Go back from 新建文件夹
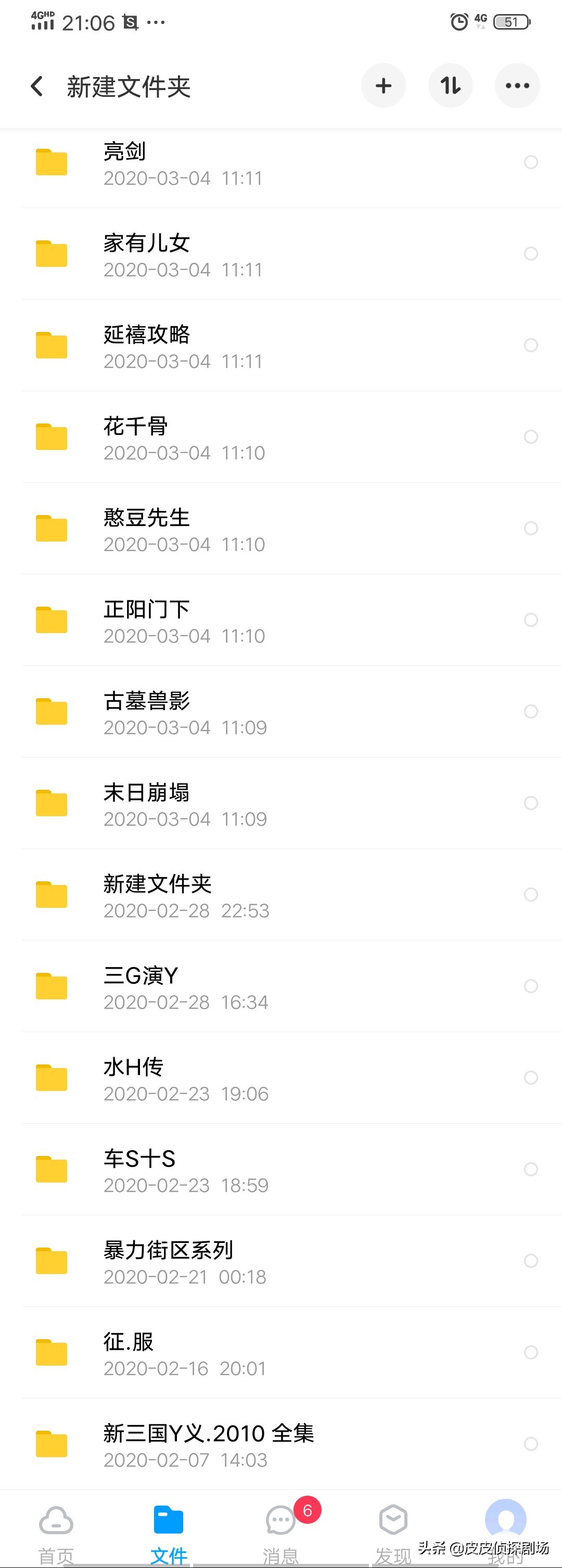The height and width of the screenshot is (1568, 562). (37, 86)
